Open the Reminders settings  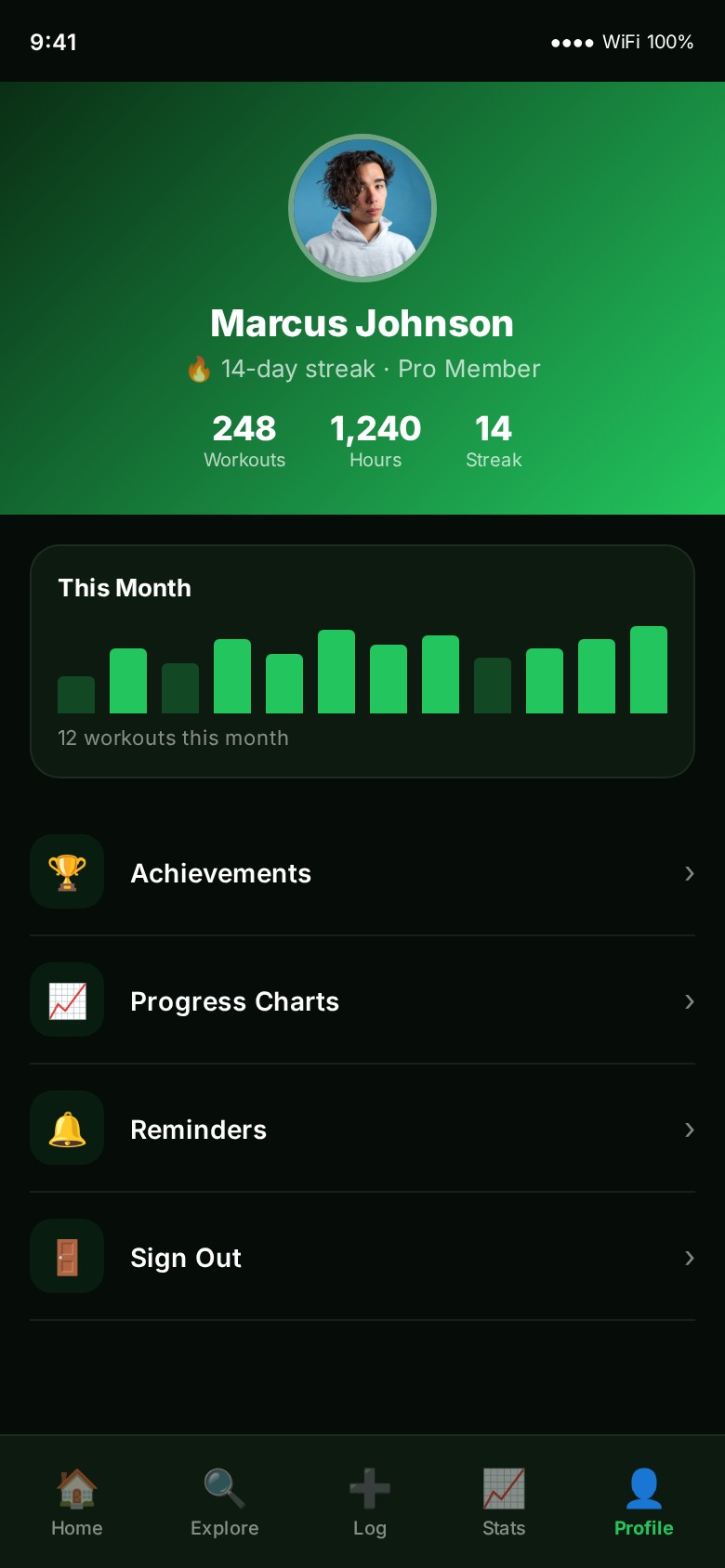pyautogui.click(x=362, y=1129)
